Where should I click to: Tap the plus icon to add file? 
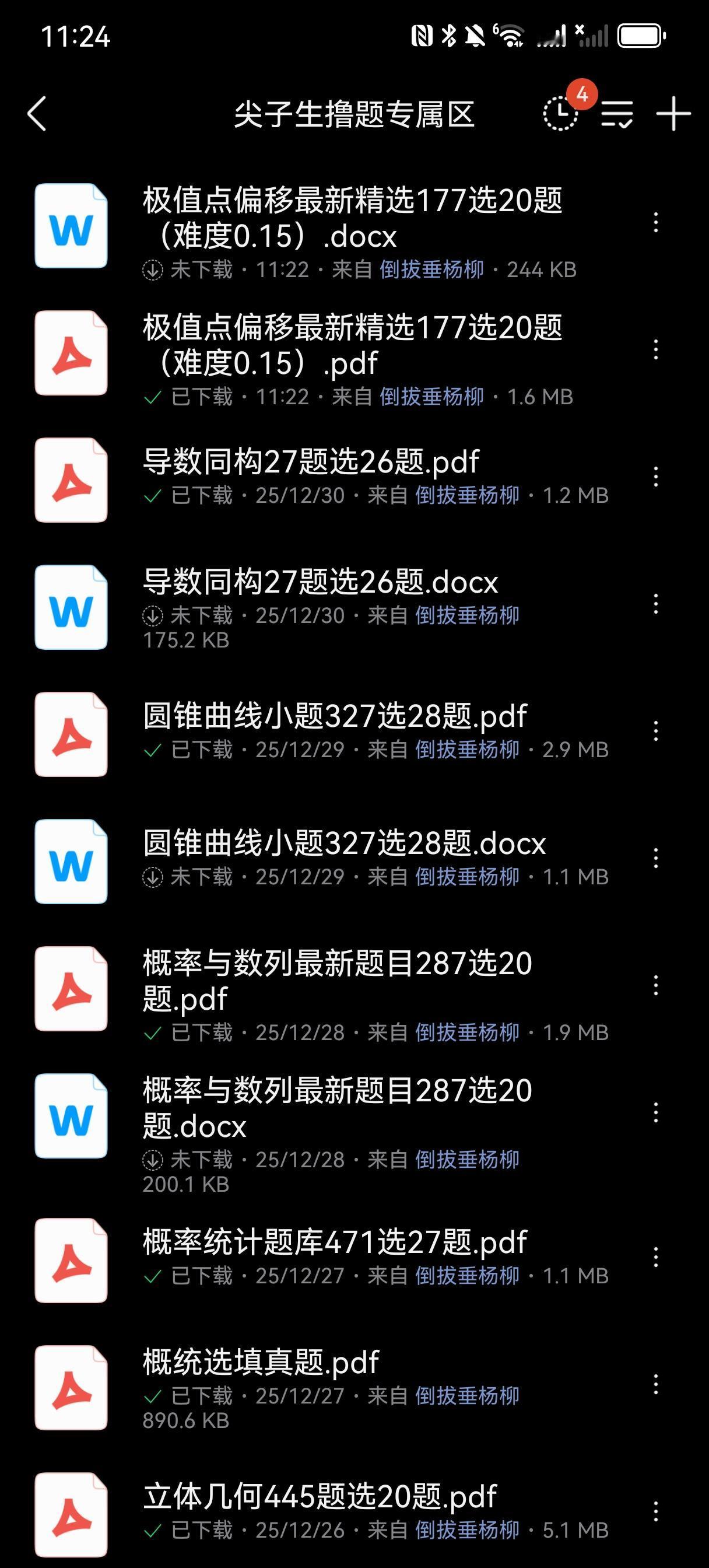pos(673,114)
